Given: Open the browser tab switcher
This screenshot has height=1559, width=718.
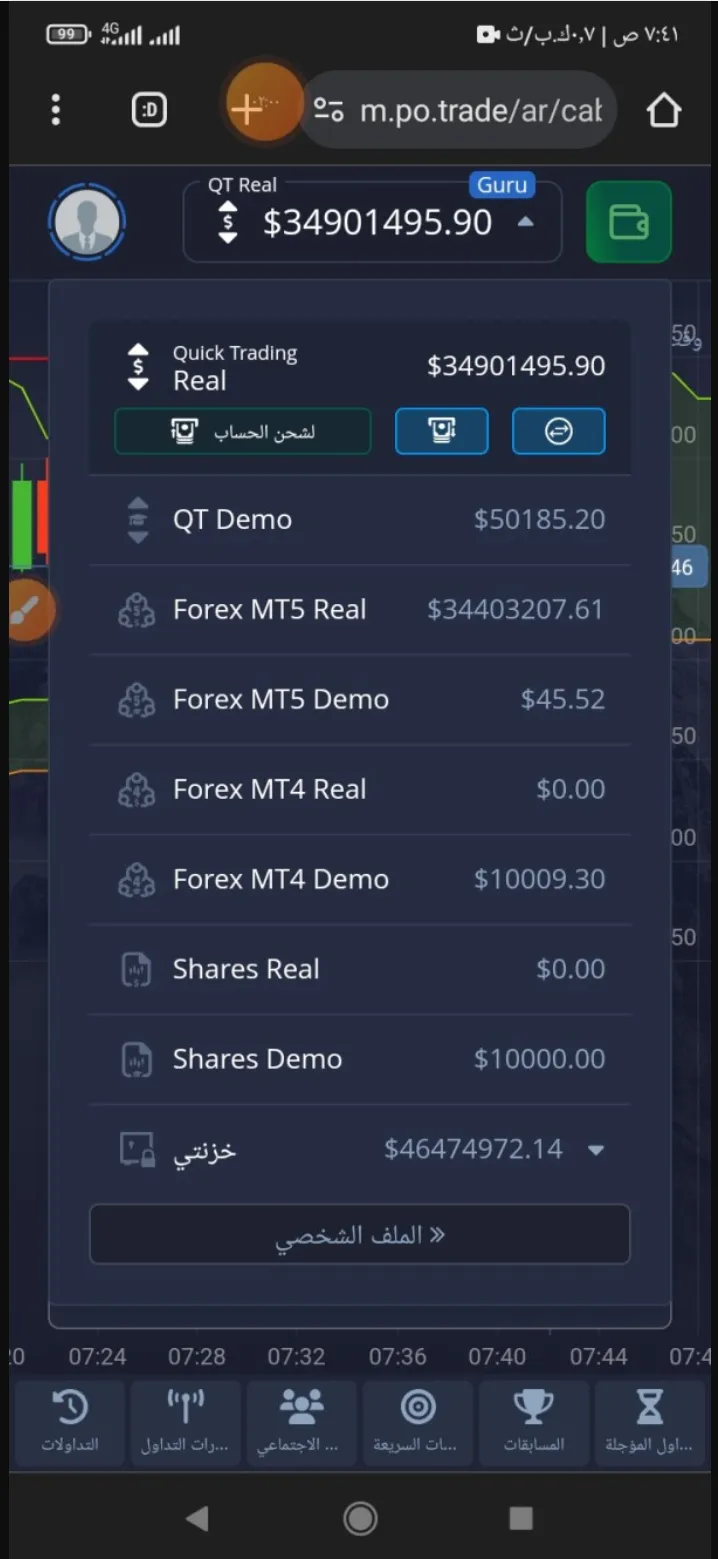Looking at the screenshot, I should pos(149,110).
